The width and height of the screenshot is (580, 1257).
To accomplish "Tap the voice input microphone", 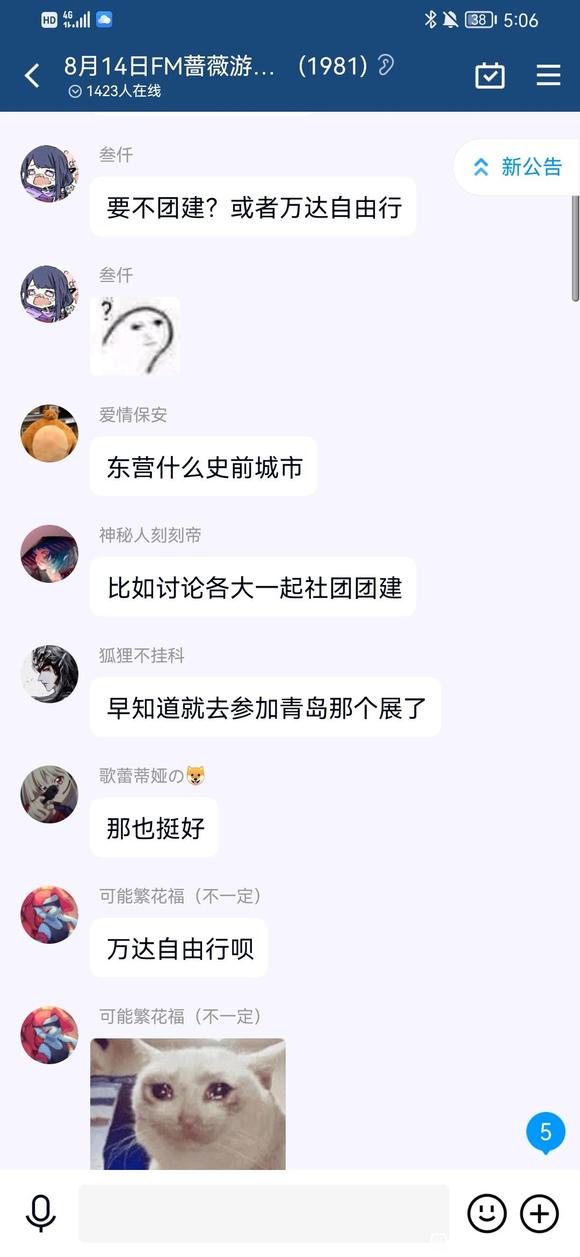I will pos(40,1213).
